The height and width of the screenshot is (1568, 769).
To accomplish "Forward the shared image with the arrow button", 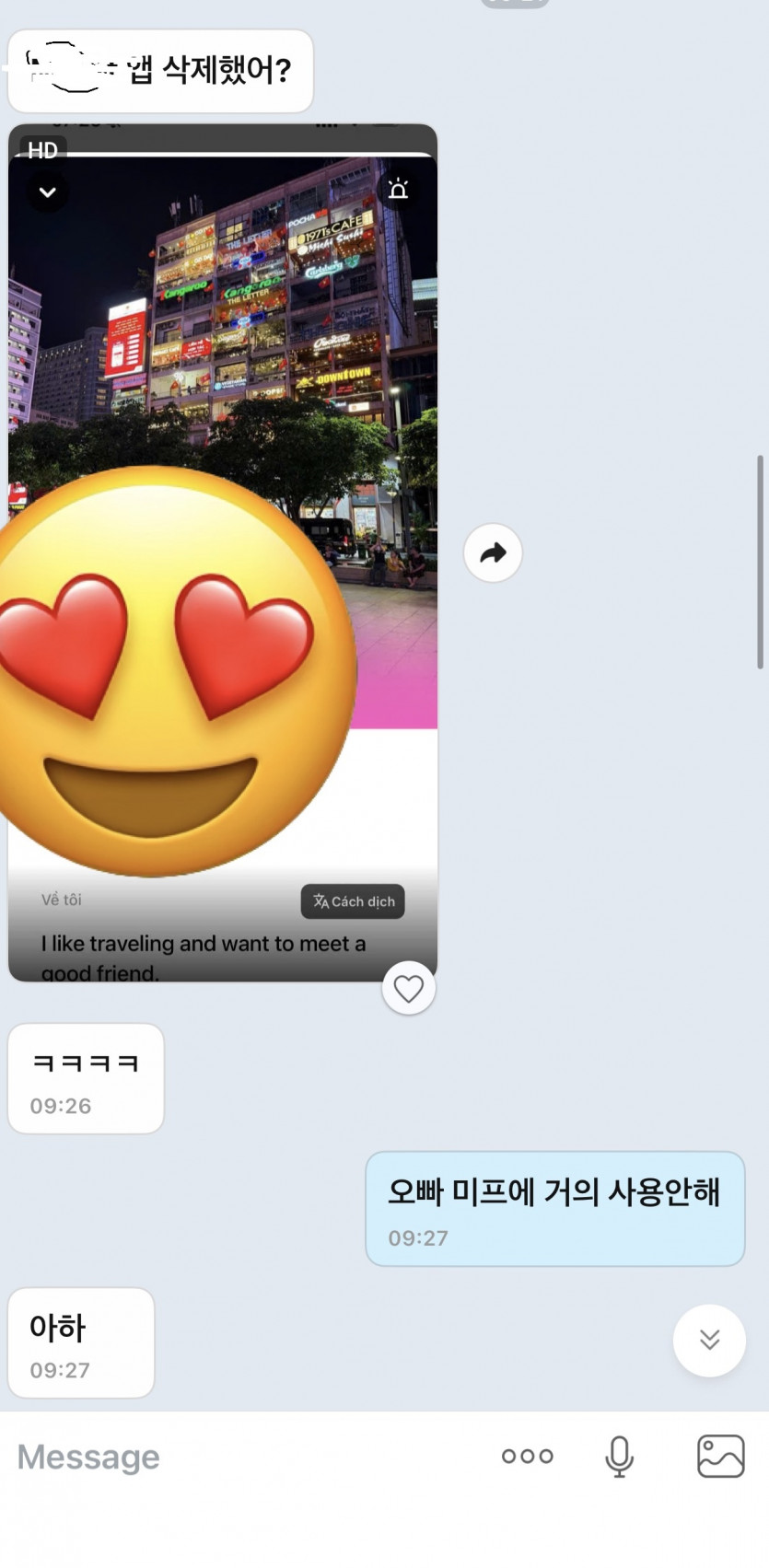I will point(493,552).
